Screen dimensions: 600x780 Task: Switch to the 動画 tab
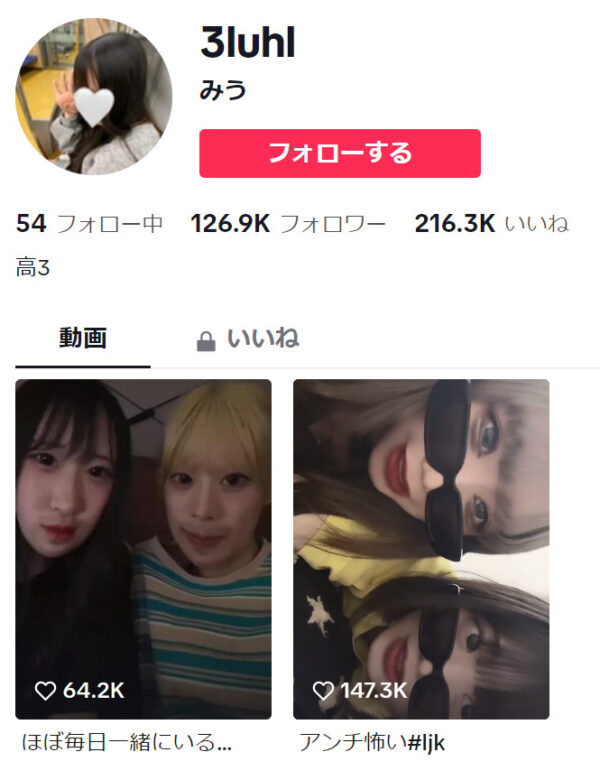pyautogui.click(x=83, y=338)
